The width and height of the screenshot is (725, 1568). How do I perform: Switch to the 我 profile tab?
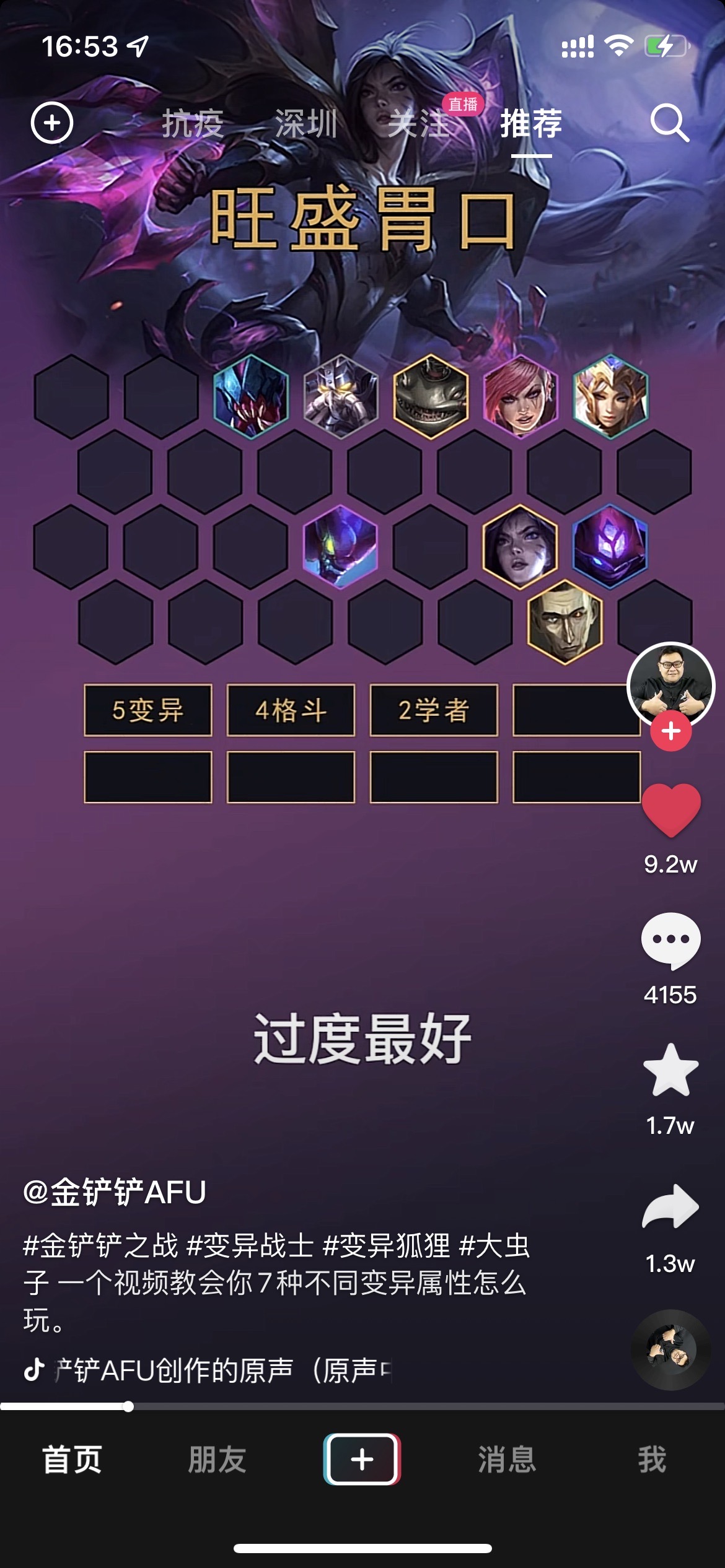[652, 1460]
